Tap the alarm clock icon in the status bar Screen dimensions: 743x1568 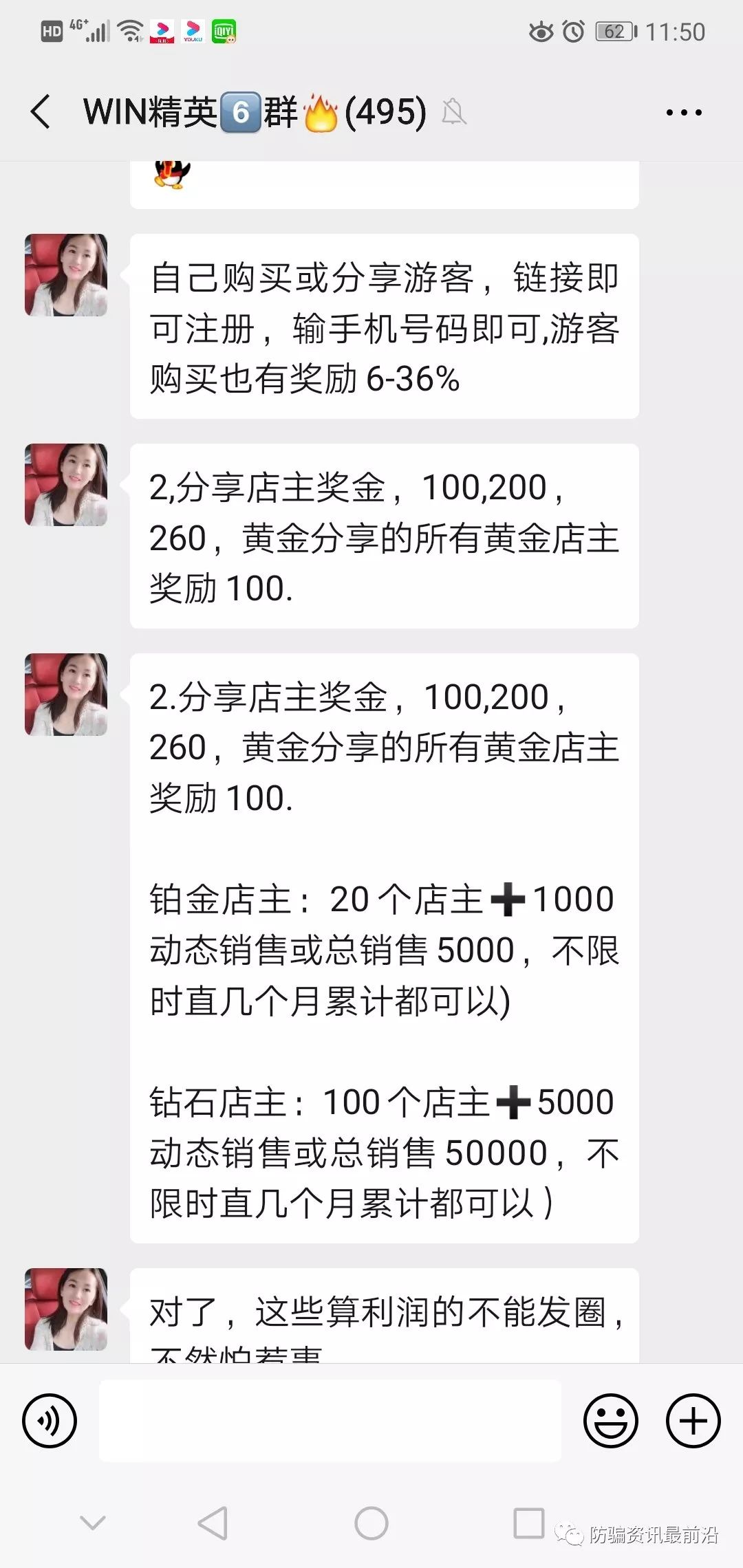(572, 30)
